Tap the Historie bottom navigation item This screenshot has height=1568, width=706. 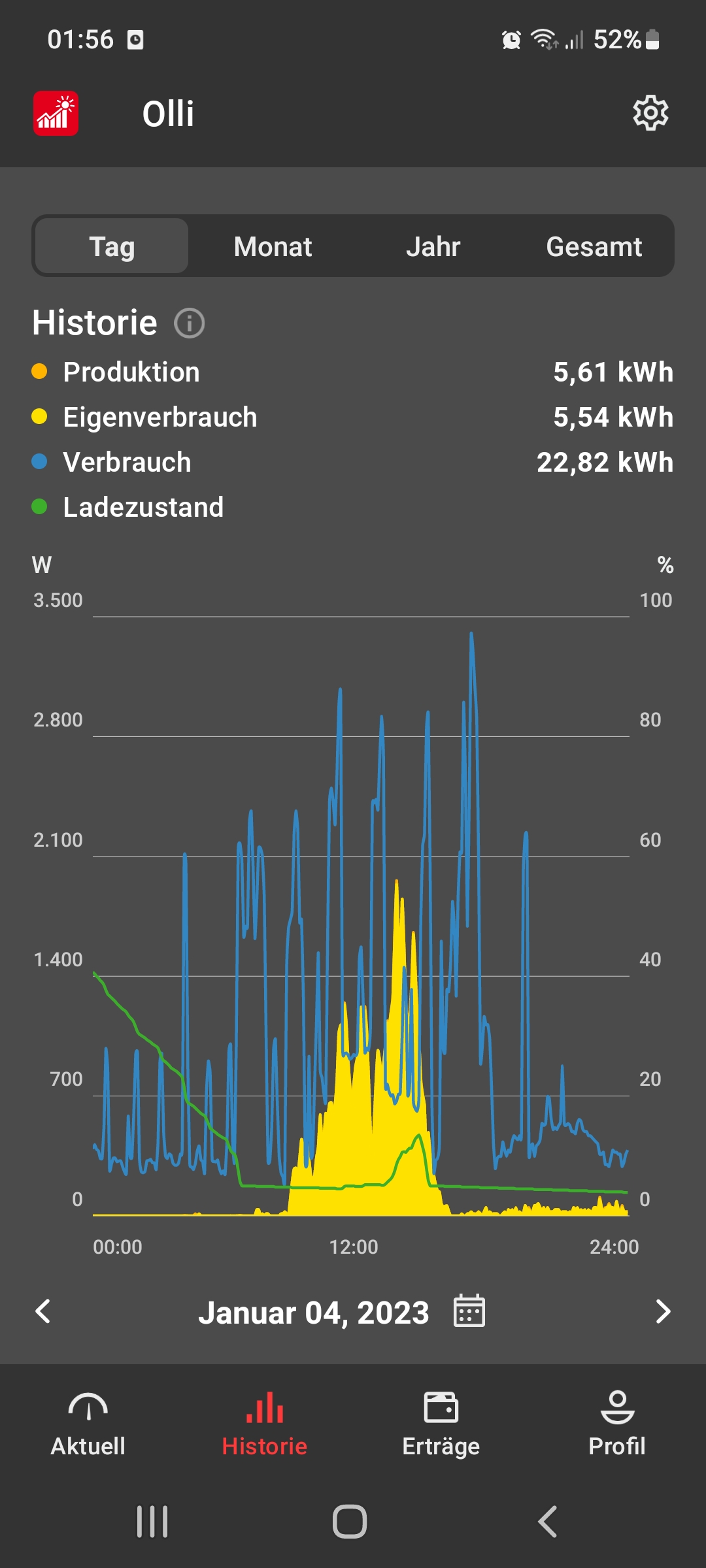pos(265,1424)
